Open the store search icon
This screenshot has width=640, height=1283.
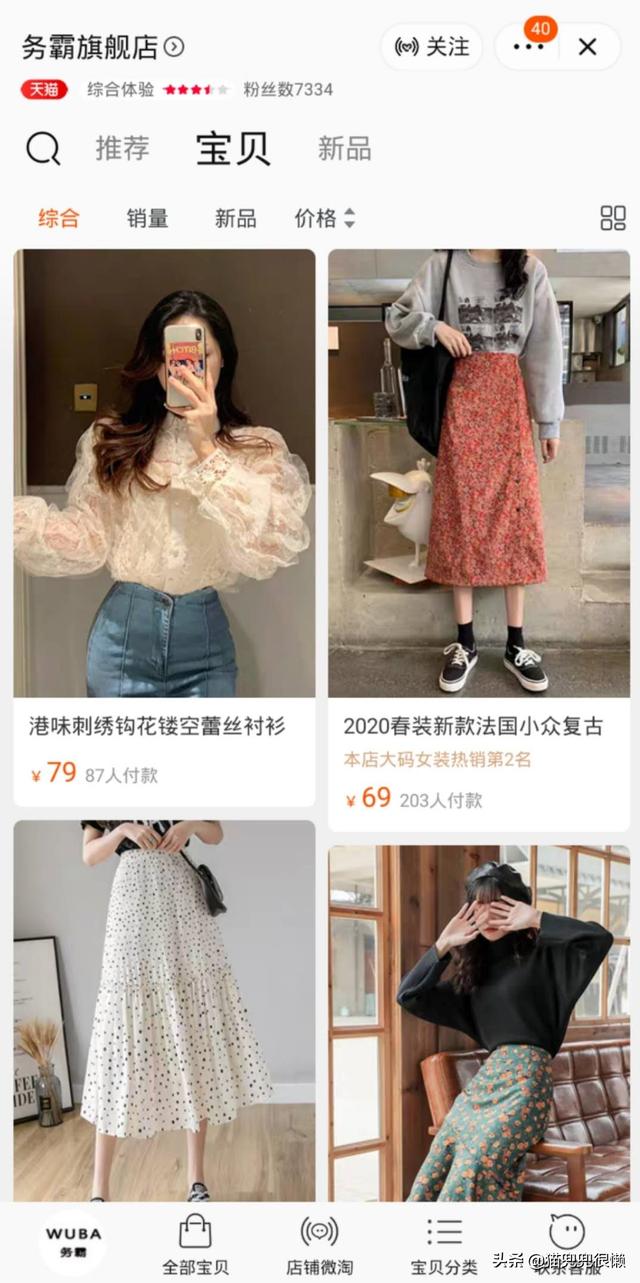(43, 149)
